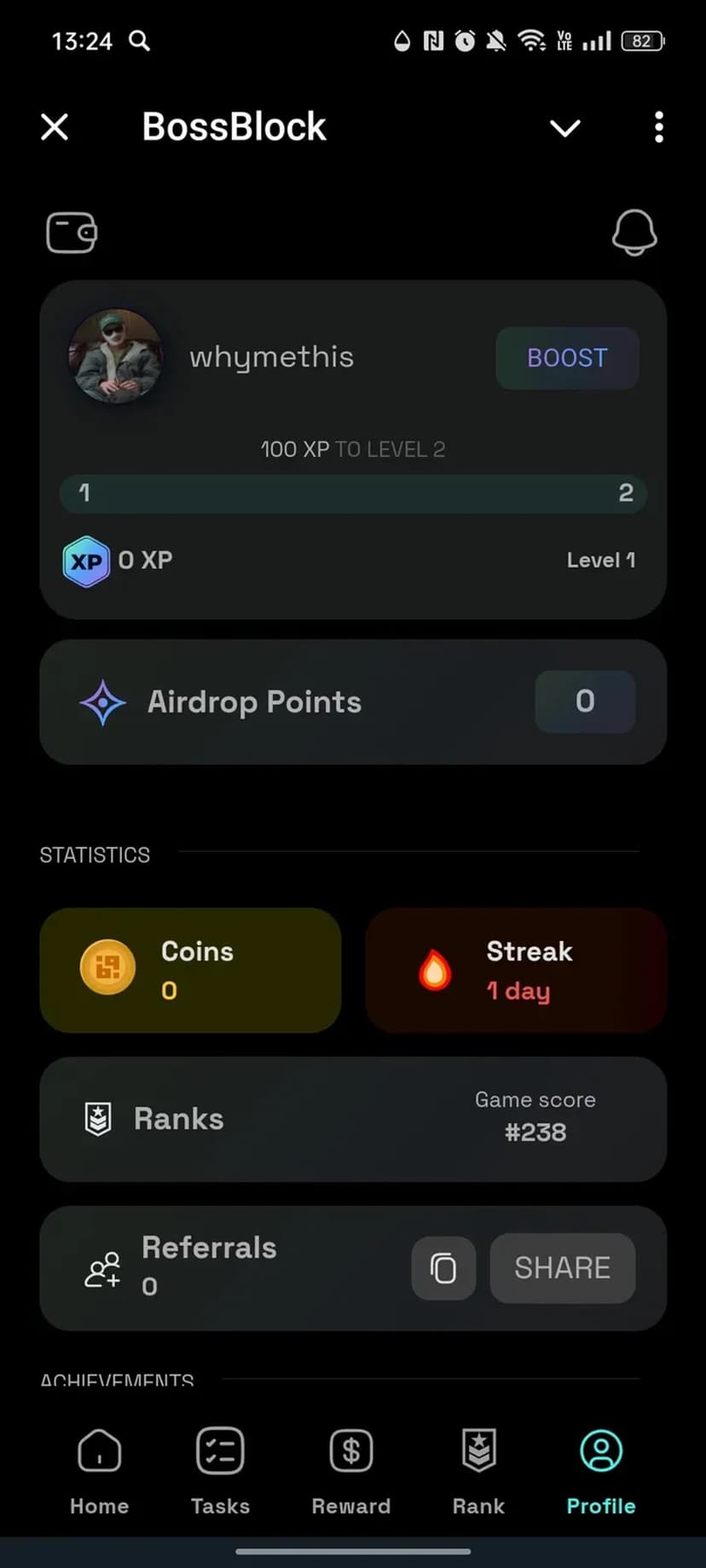This screenshot has width=706, height=1568.
Task: Tap the BOOST button
Action: (x=567, y=358)
